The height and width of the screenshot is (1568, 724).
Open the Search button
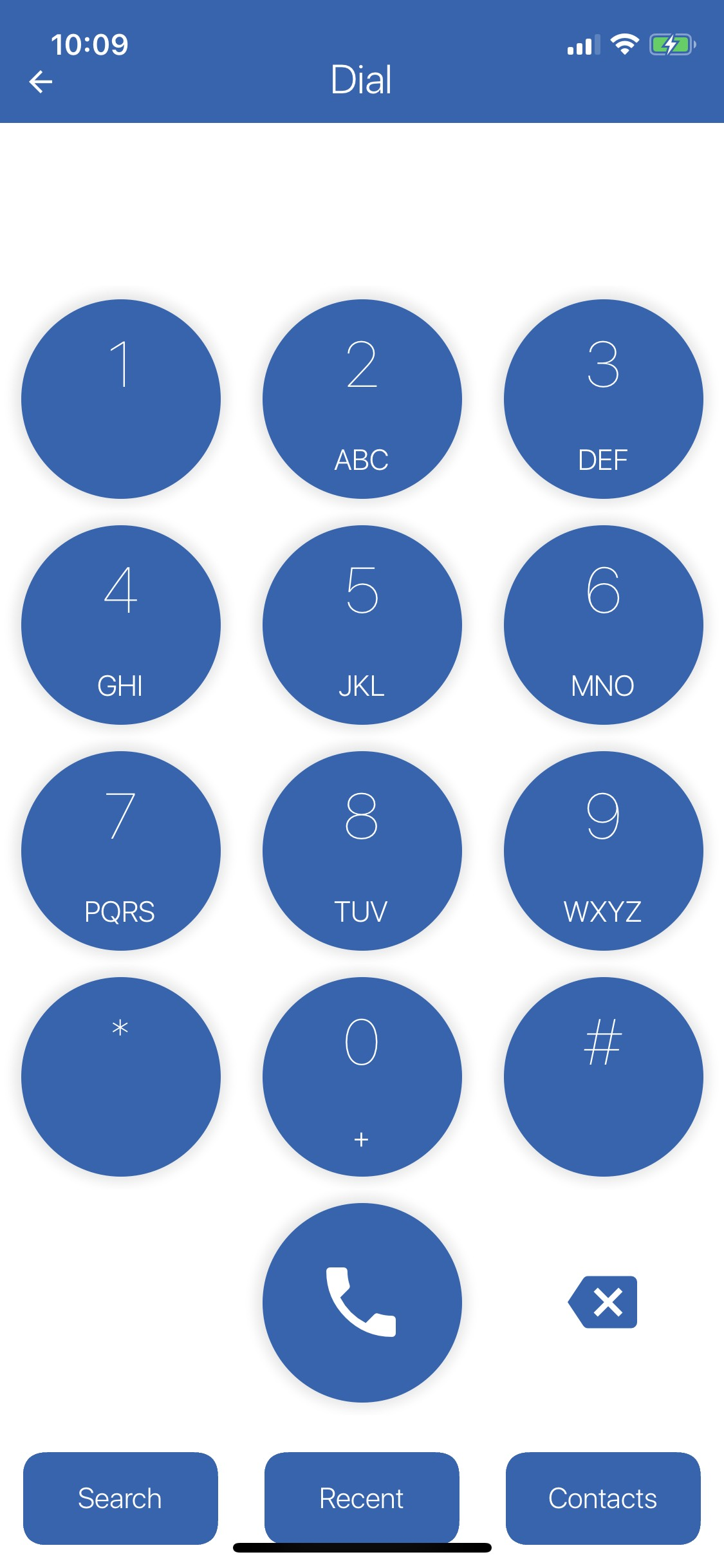pyautogui.click(x=120, y=1498)
